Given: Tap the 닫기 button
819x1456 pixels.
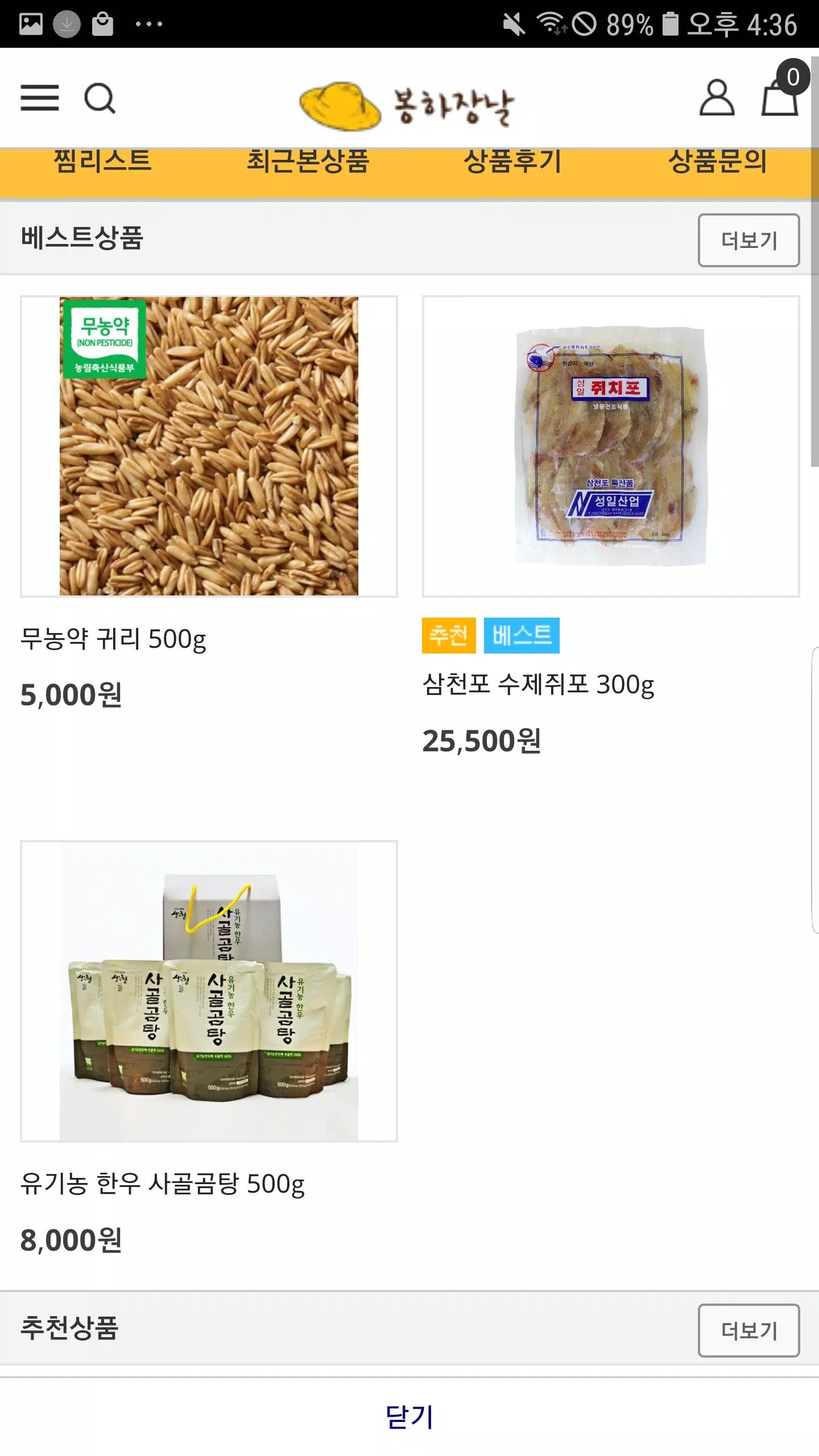Looking at the screenshot, I should point(409,1416).
